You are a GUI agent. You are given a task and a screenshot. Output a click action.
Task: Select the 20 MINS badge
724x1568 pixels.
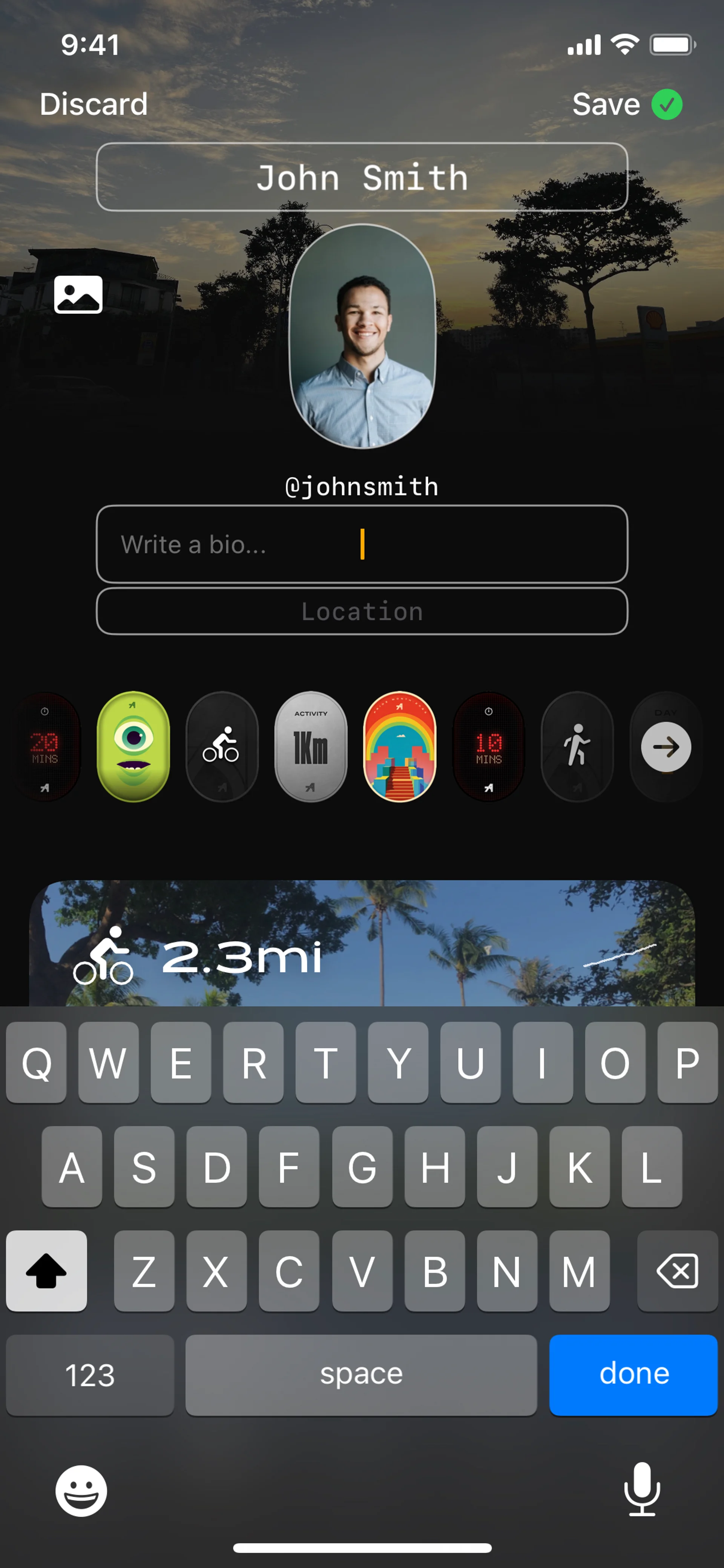pyautogui.click(x=46, y=746)
